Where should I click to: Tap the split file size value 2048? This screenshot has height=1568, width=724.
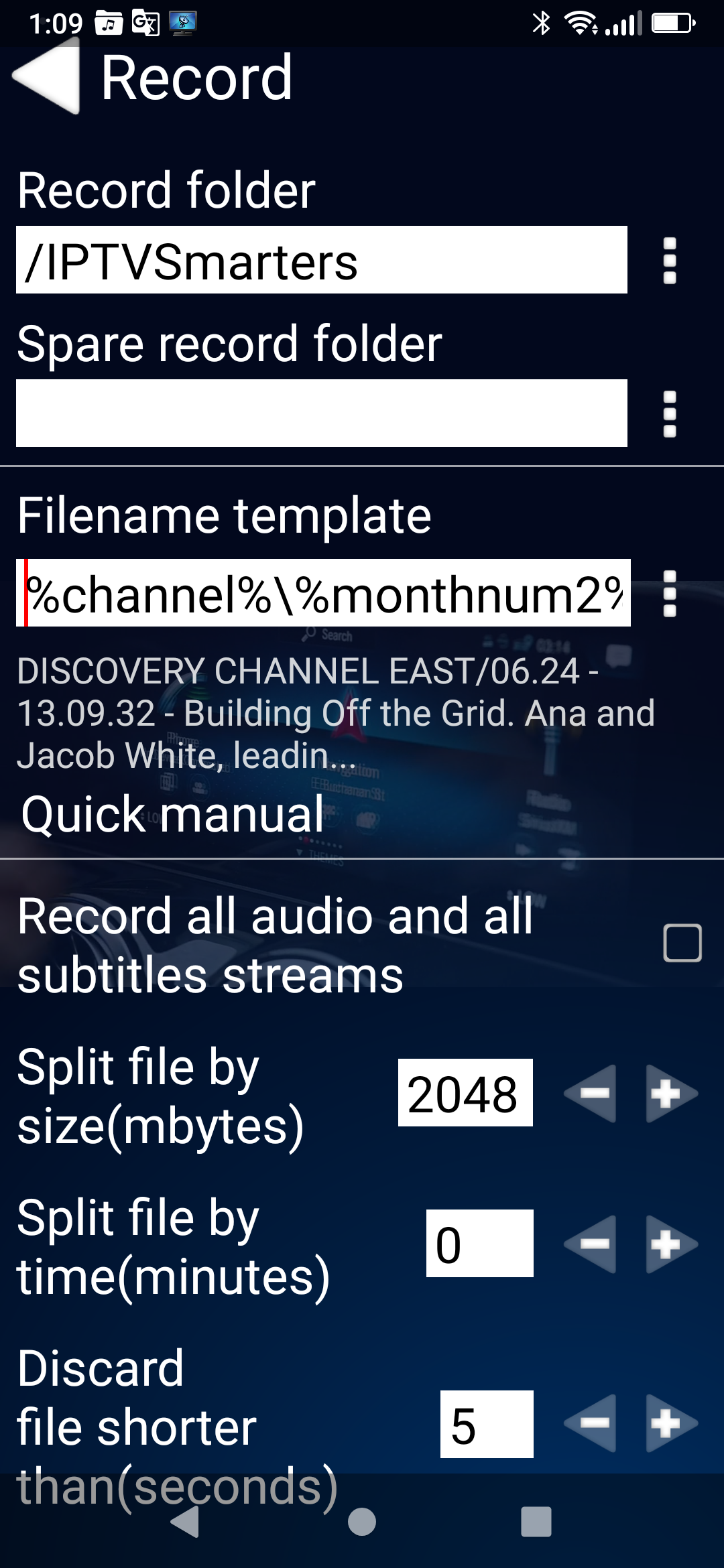[465, 1093]
